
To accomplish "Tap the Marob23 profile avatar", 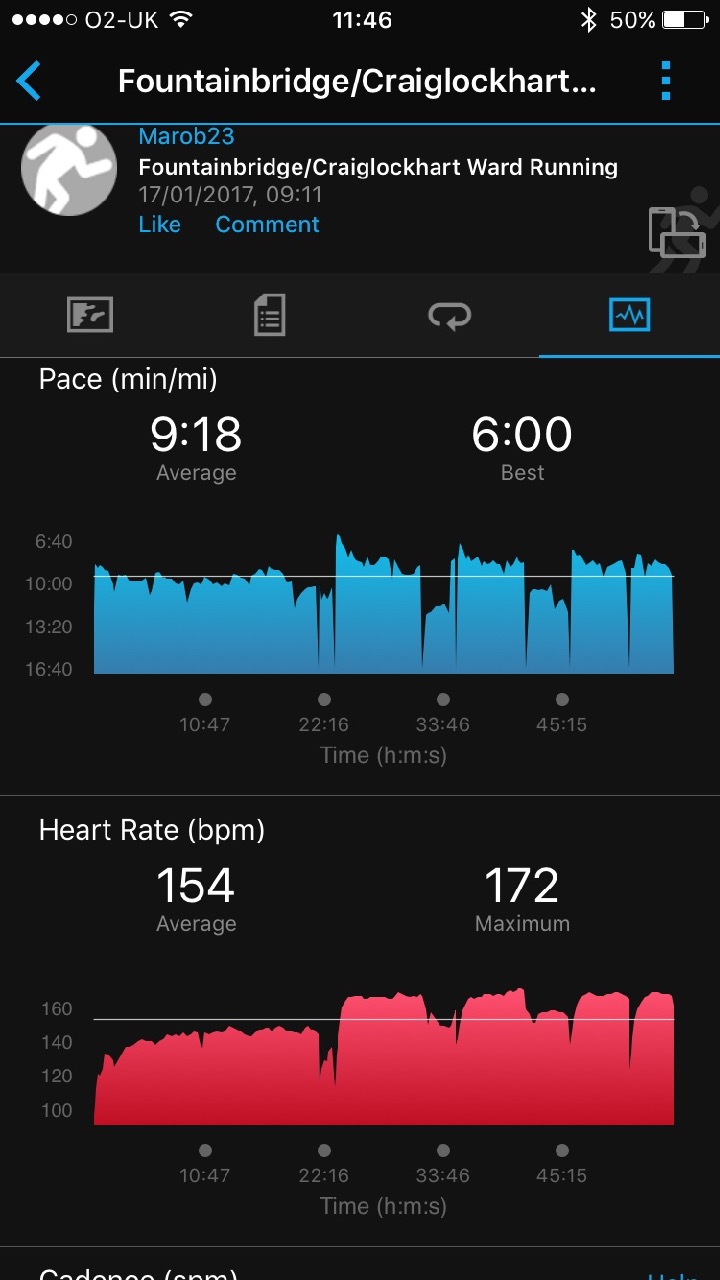I will click(69, 170).
